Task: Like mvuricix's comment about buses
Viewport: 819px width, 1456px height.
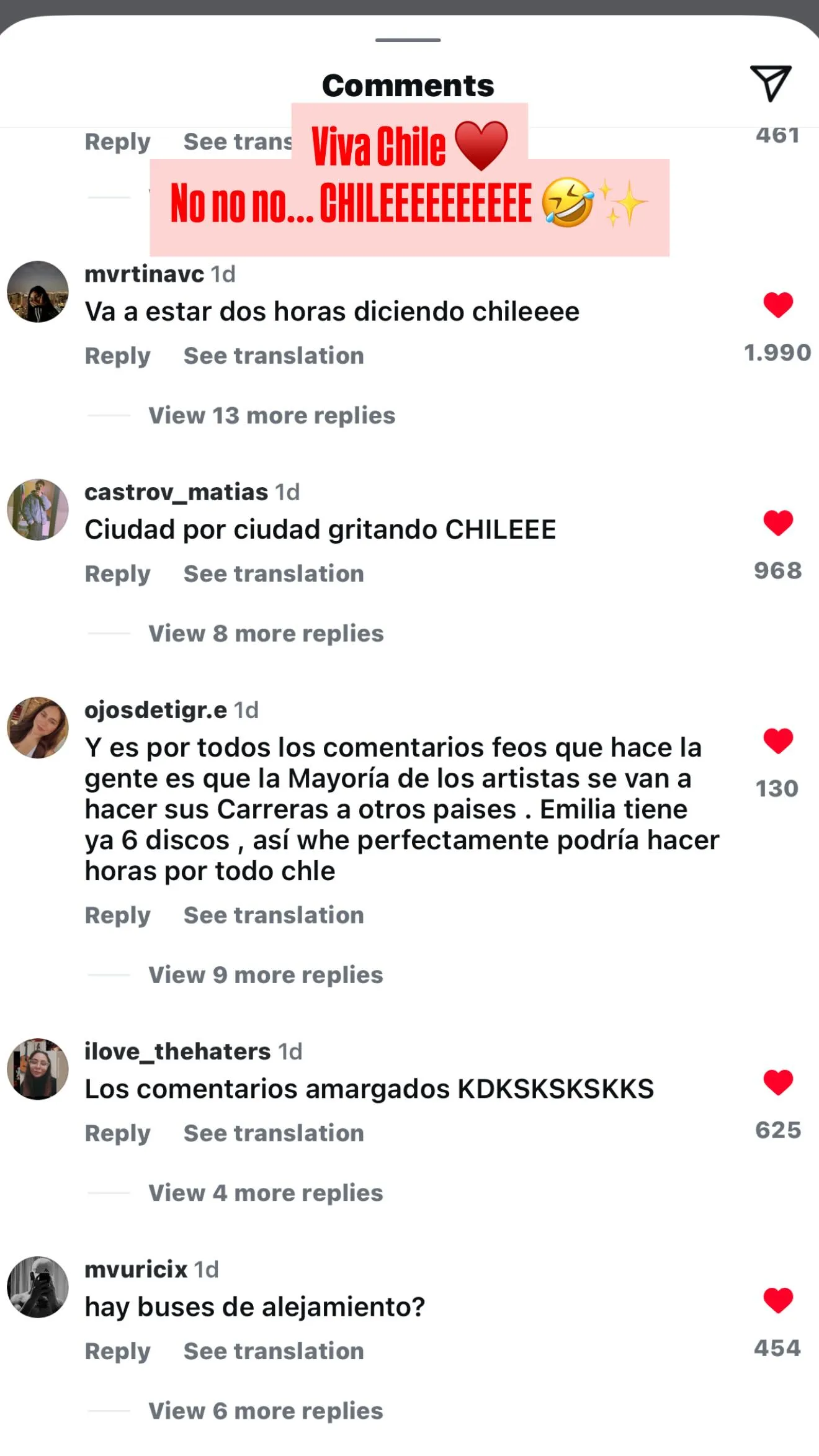Action: [777, 1300]
